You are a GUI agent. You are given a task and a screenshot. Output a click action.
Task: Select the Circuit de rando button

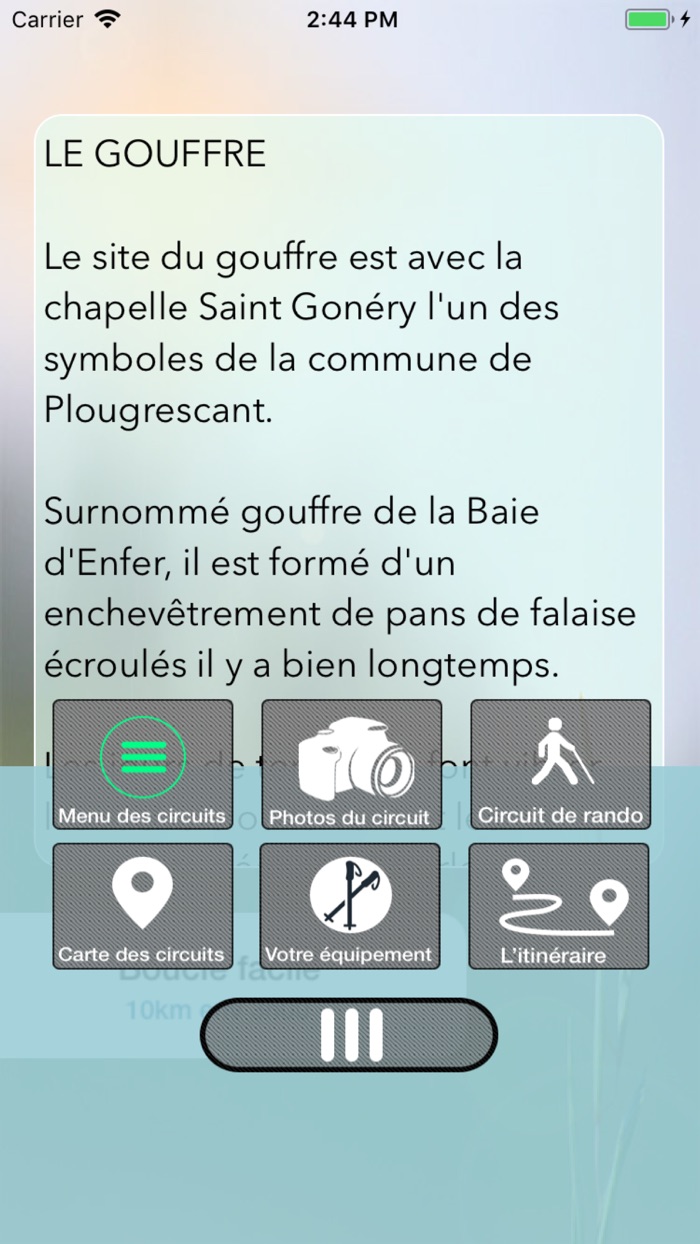click(560, 765)
